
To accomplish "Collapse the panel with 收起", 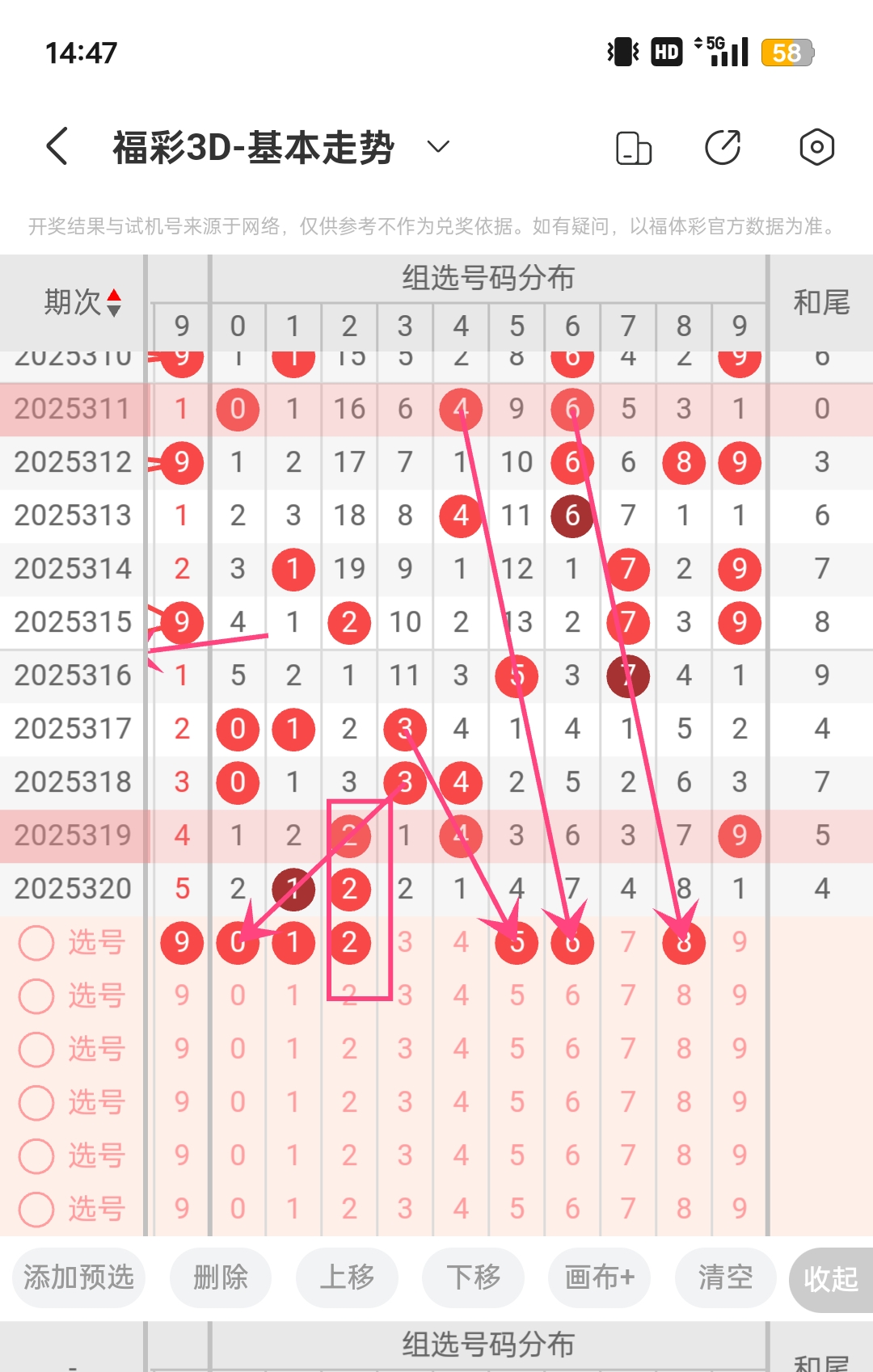I will [833, 1278].
